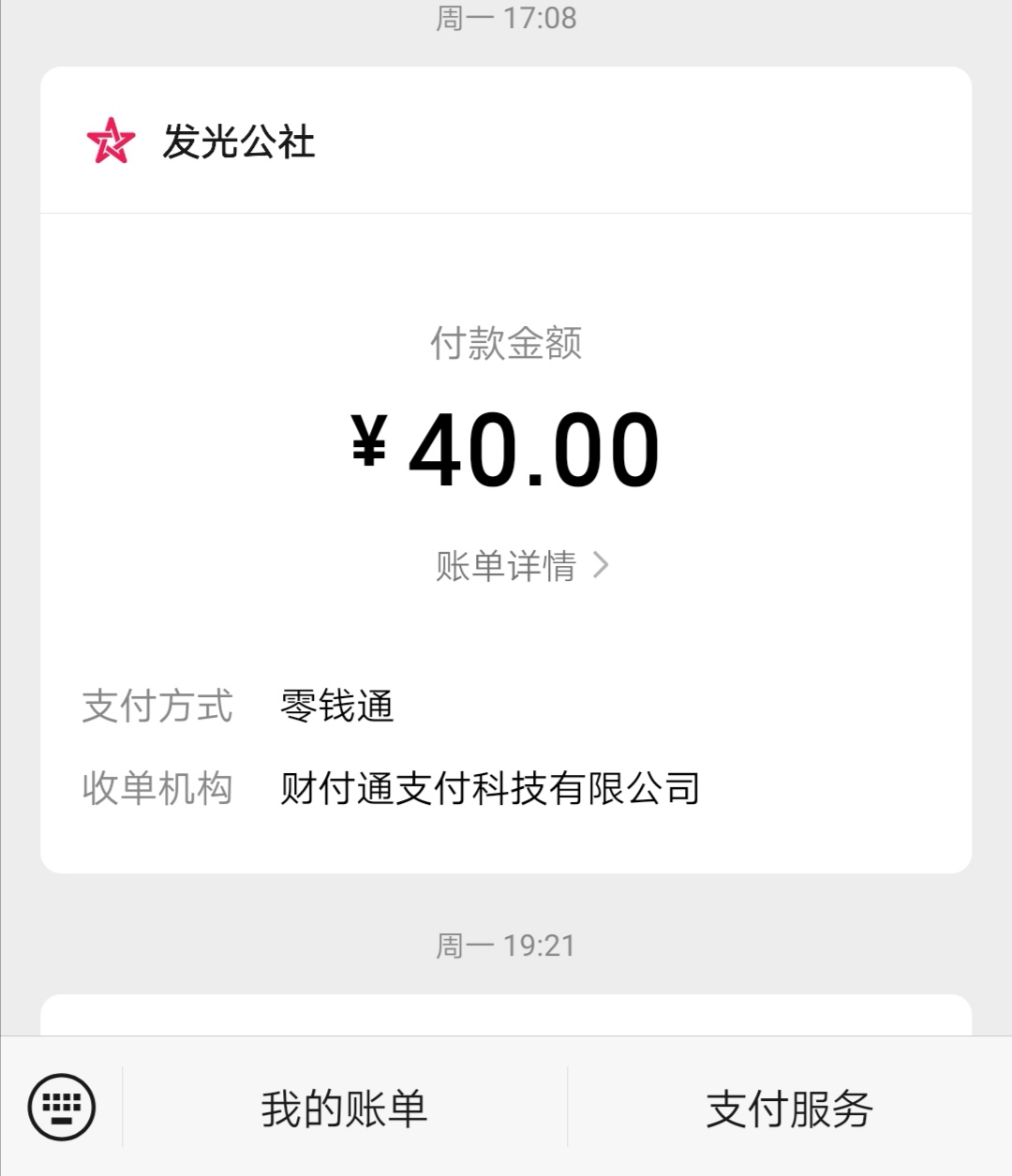This screenshot has height=1176, width=1012.
Task: View 账单详情 for the ¥40.00 payment
Action: coord(521,566)
